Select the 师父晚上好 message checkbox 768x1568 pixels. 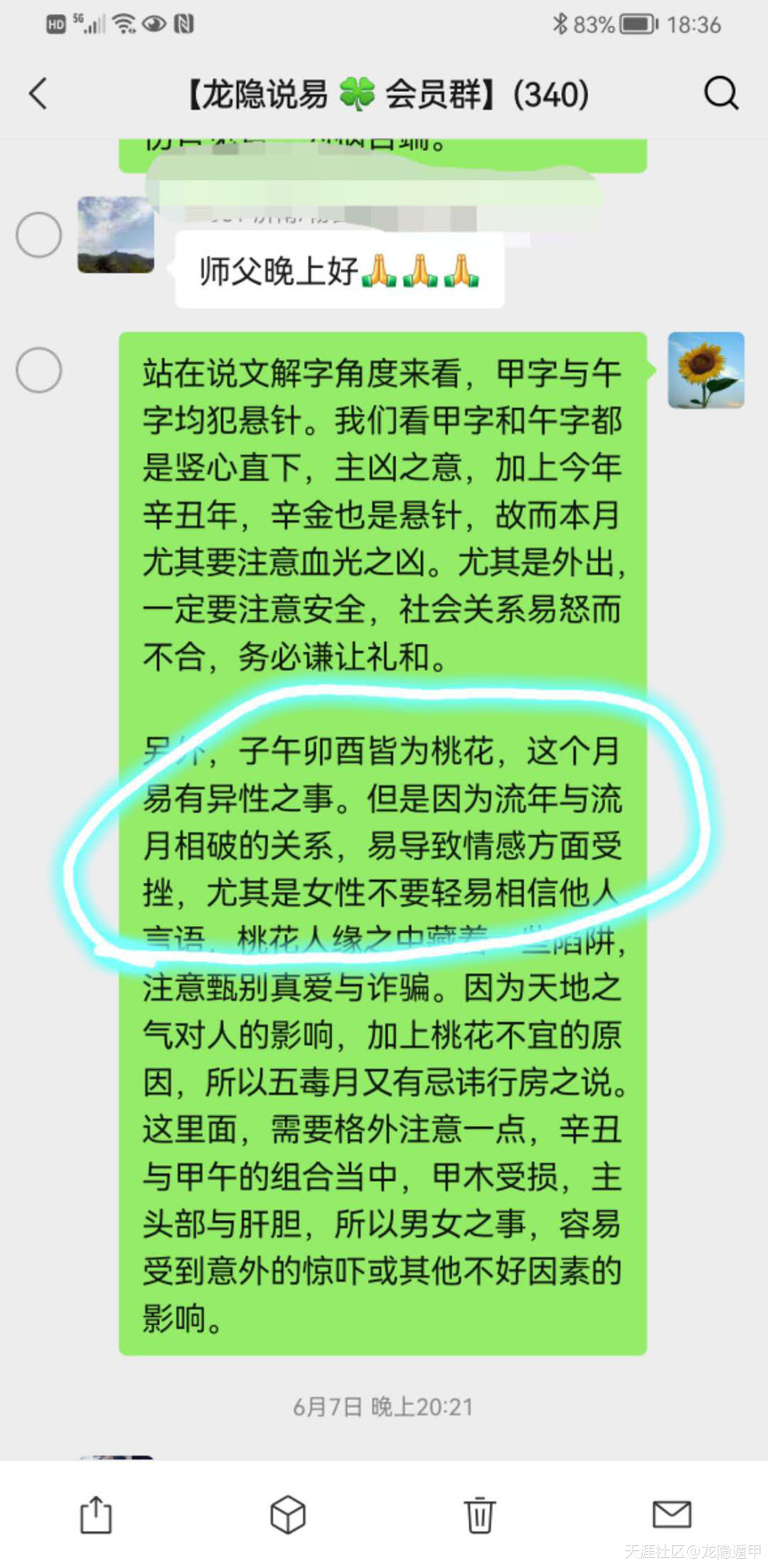pyautogui.click(x=39, y=234)
